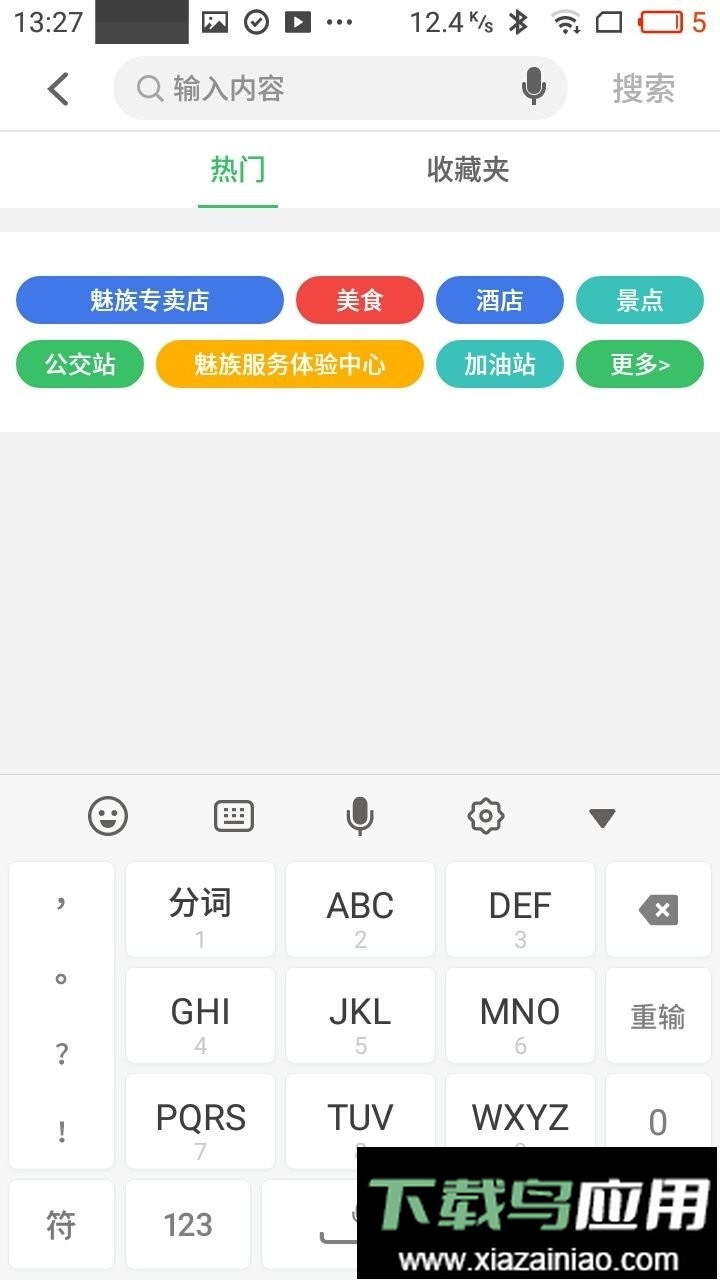This screenshot has height=1280, width=720.
Task: Expand more categories via 更多>
Action: [x=639, y=364]
